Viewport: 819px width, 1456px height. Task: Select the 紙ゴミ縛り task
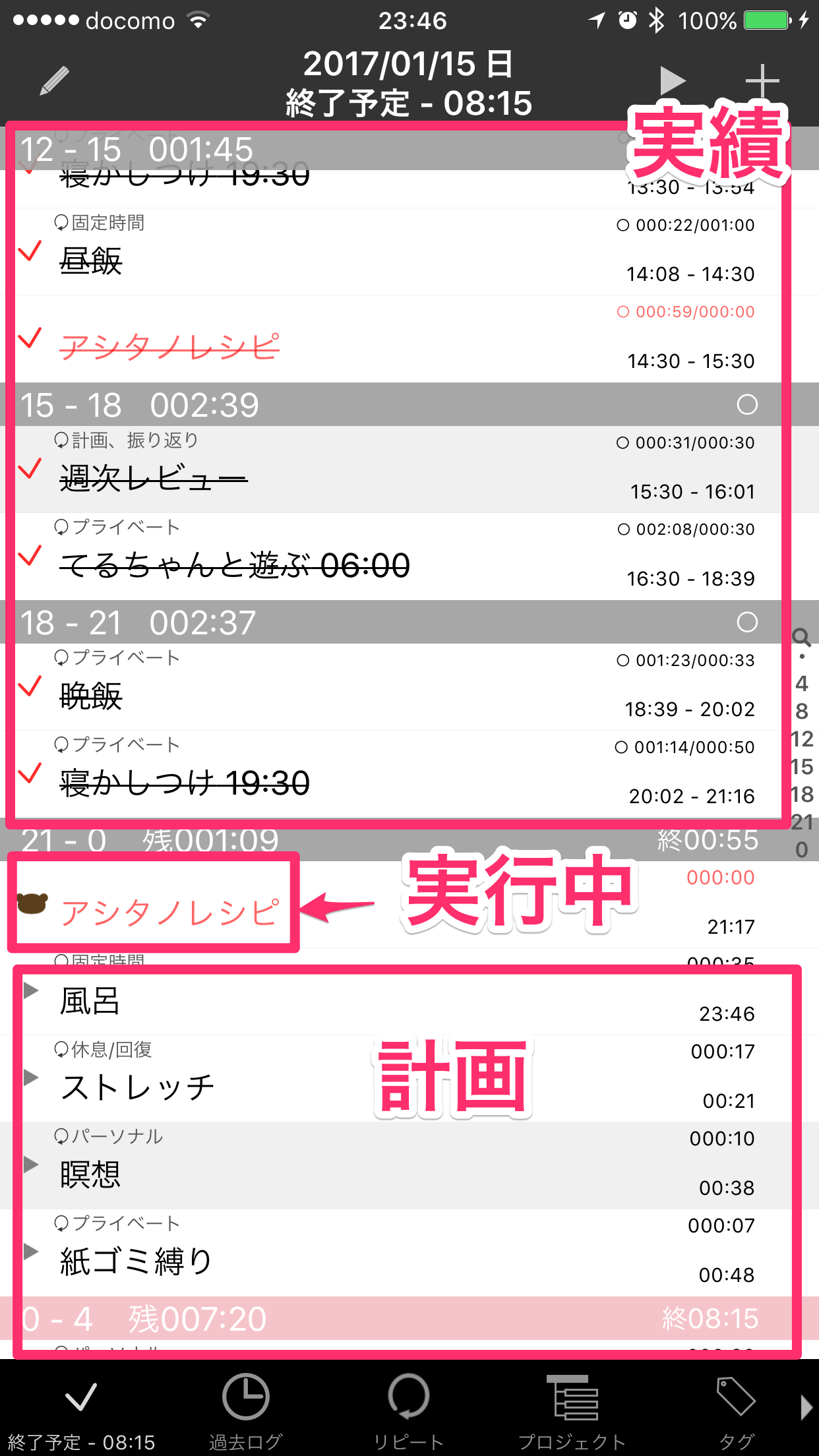(x=264, y=1261)
